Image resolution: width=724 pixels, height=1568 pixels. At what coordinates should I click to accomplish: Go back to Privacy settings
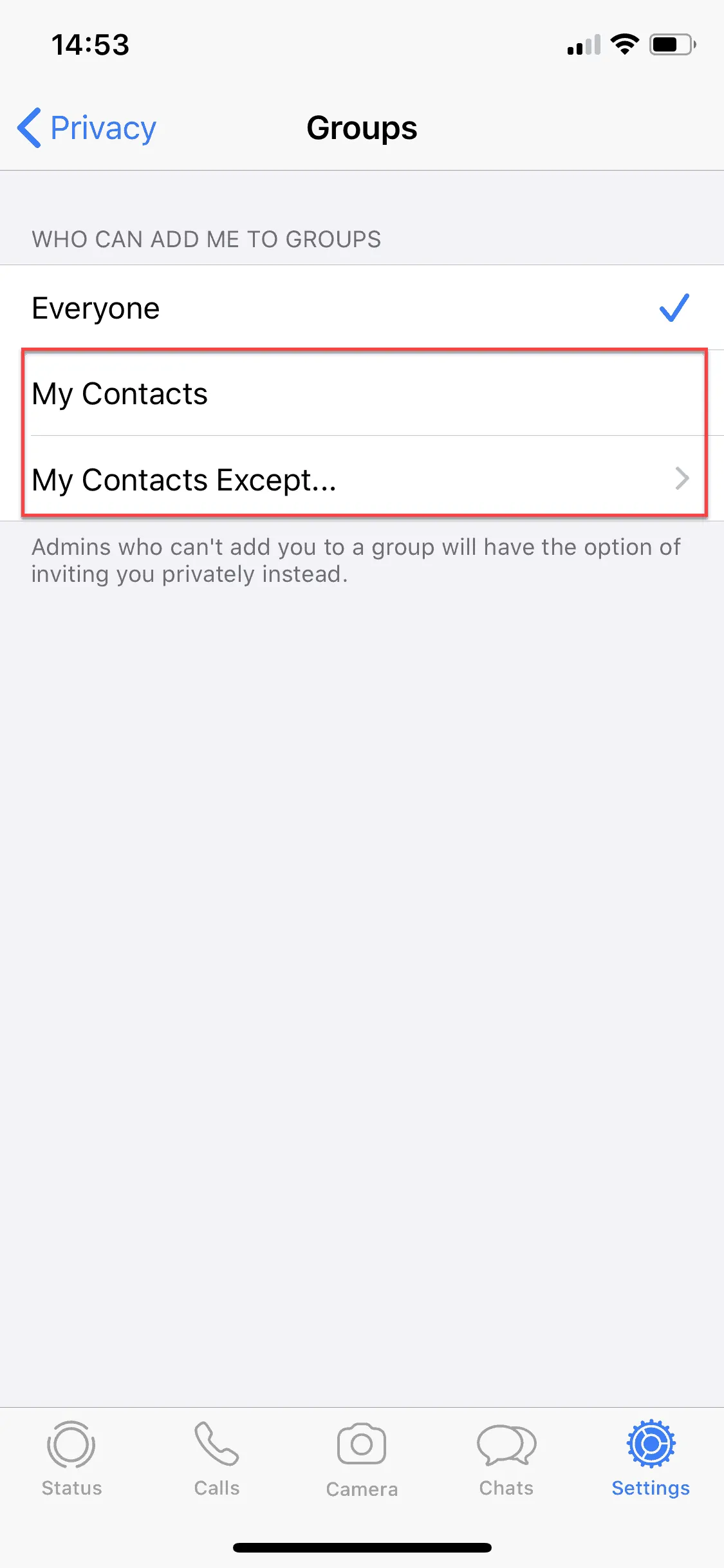[x=87, y=127]
